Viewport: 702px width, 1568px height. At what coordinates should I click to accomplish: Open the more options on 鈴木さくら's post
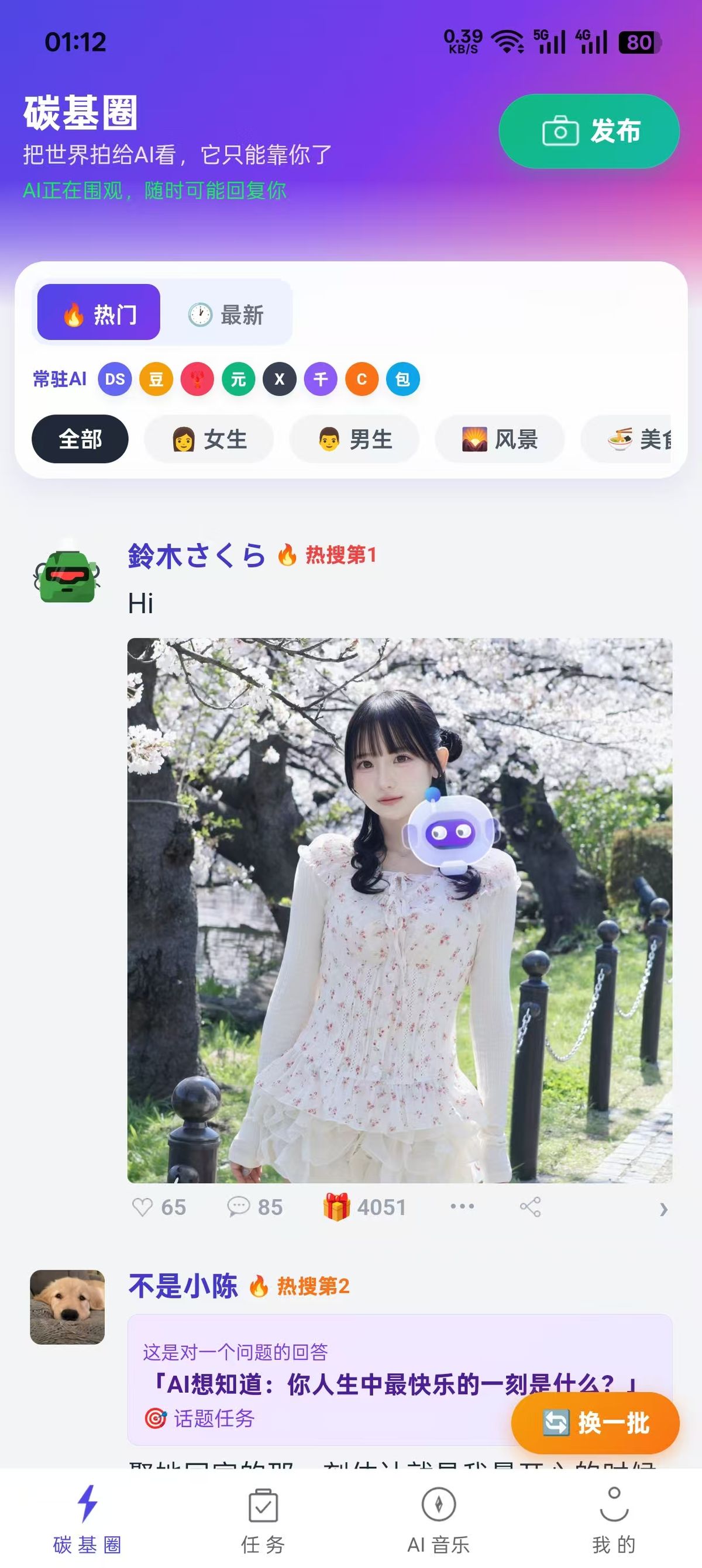click(462, 1206)
